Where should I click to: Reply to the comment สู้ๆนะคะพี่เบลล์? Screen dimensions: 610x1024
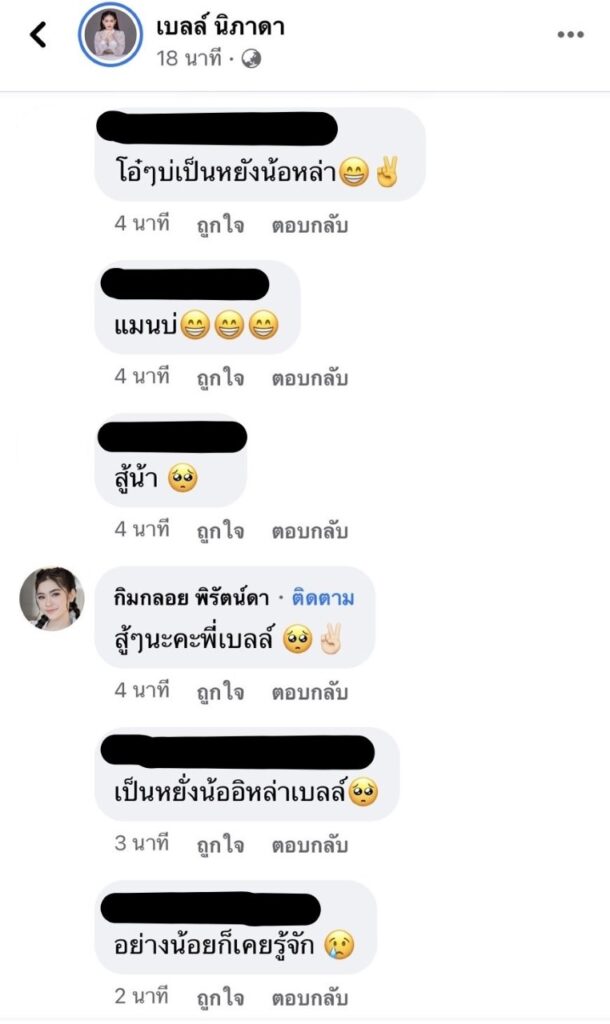tap(309, 691)
